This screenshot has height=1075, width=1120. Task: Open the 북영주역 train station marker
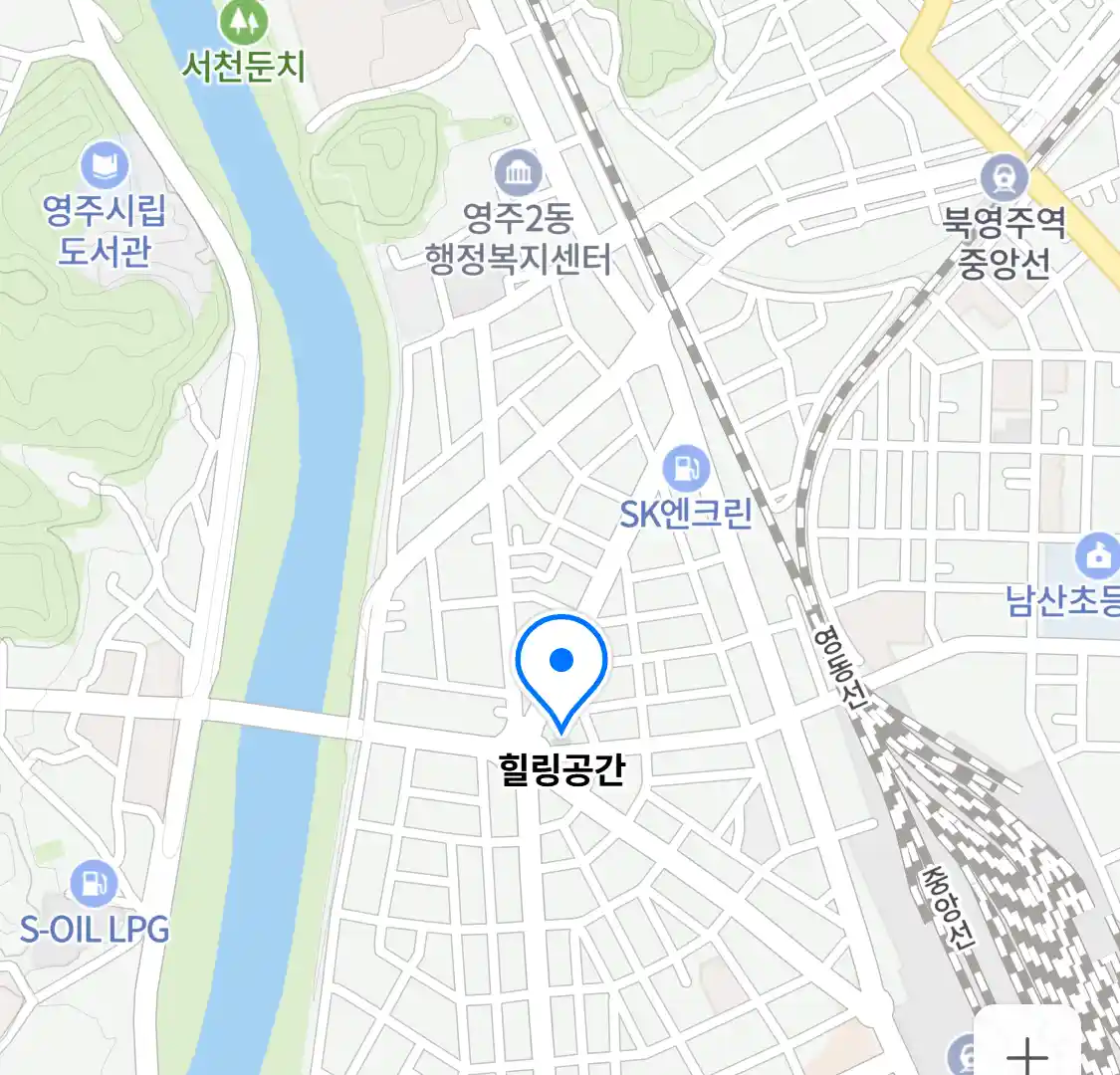pos(1005,179)
